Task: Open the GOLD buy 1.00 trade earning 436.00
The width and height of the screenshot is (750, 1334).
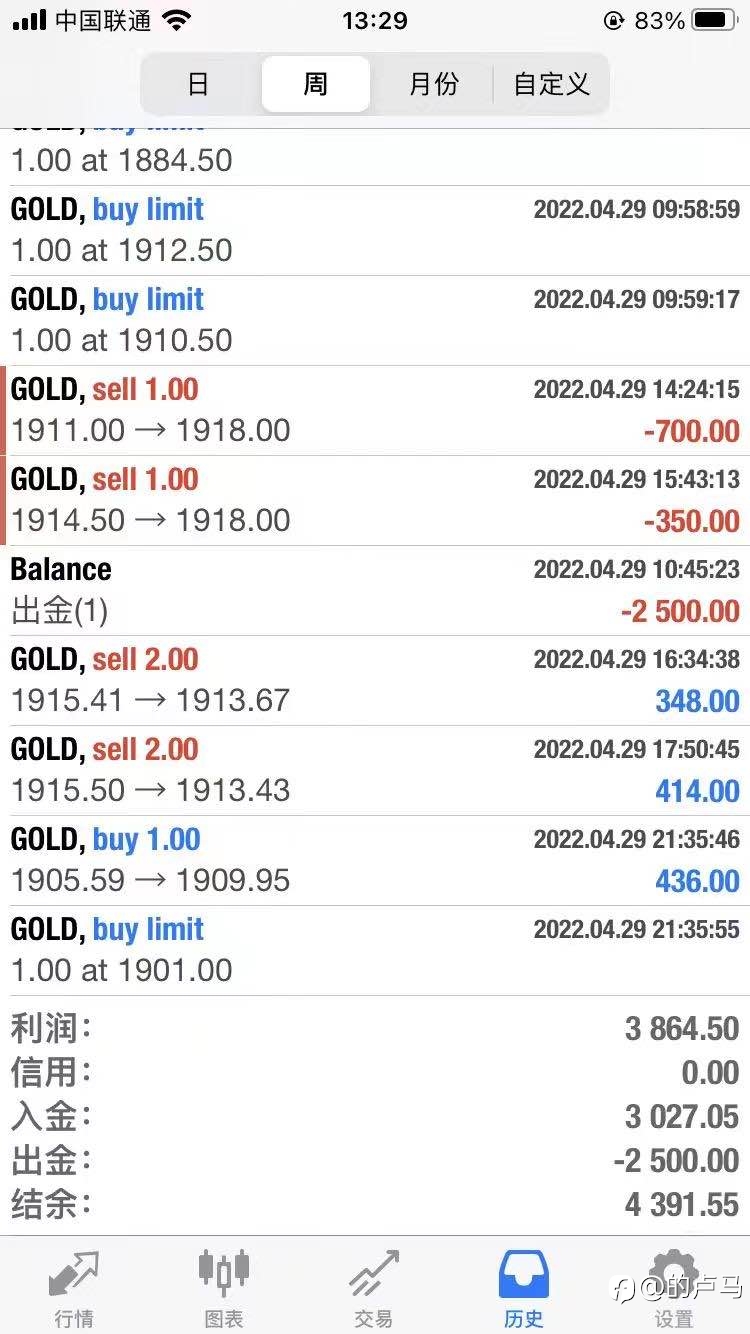Action: (x=375, y=861)
